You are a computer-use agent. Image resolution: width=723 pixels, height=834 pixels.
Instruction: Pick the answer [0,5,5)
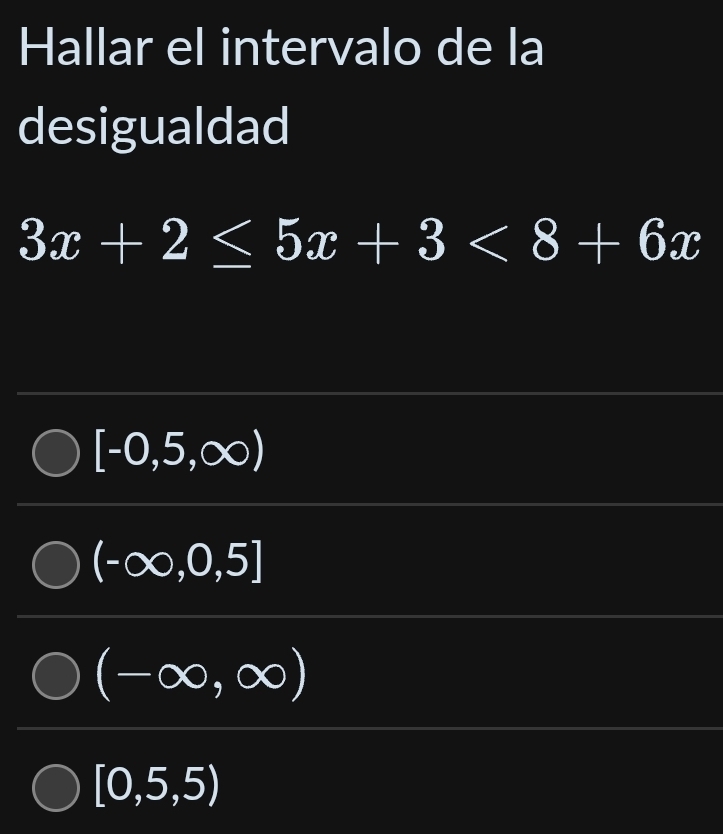click(55, 788)
